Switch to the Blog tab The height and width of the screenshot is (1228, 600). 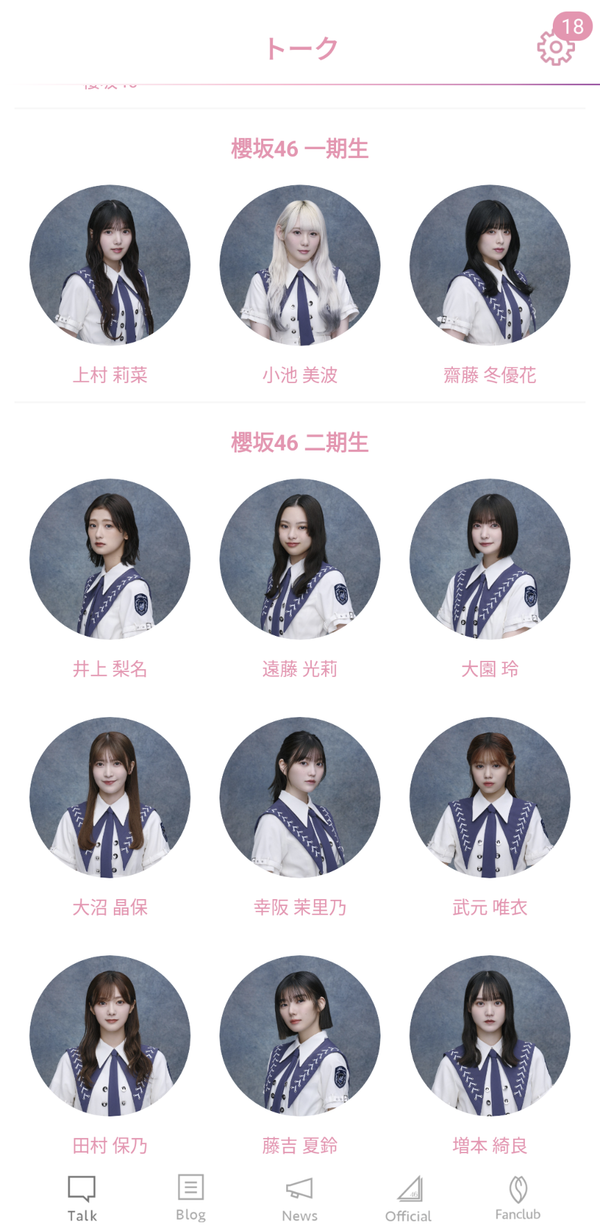click(x=190, y=1198)
